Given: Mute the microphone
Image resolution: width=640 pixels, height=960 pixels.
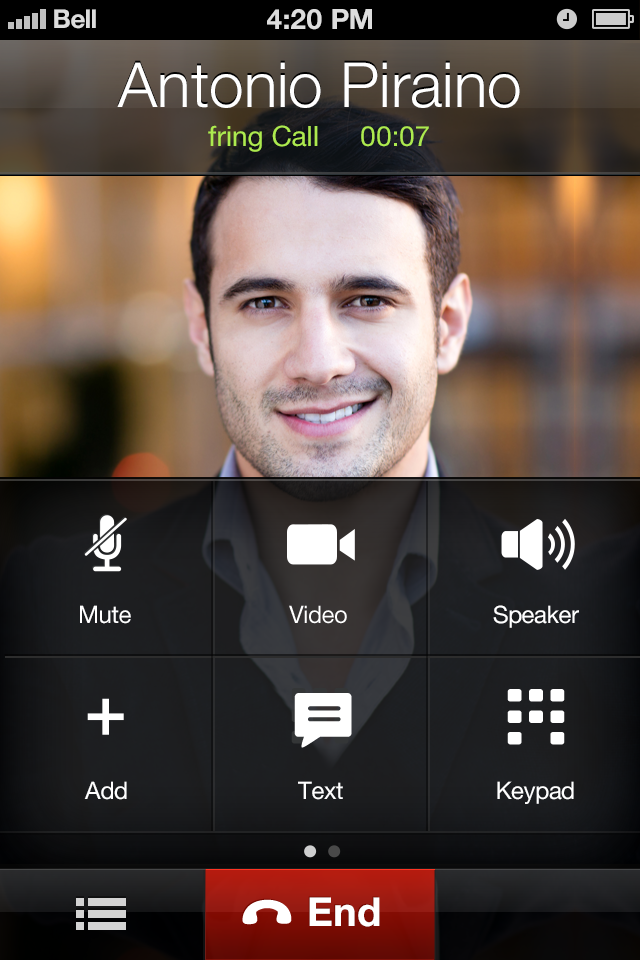Looking at the screenshot, I should click(x=105, y=568).
